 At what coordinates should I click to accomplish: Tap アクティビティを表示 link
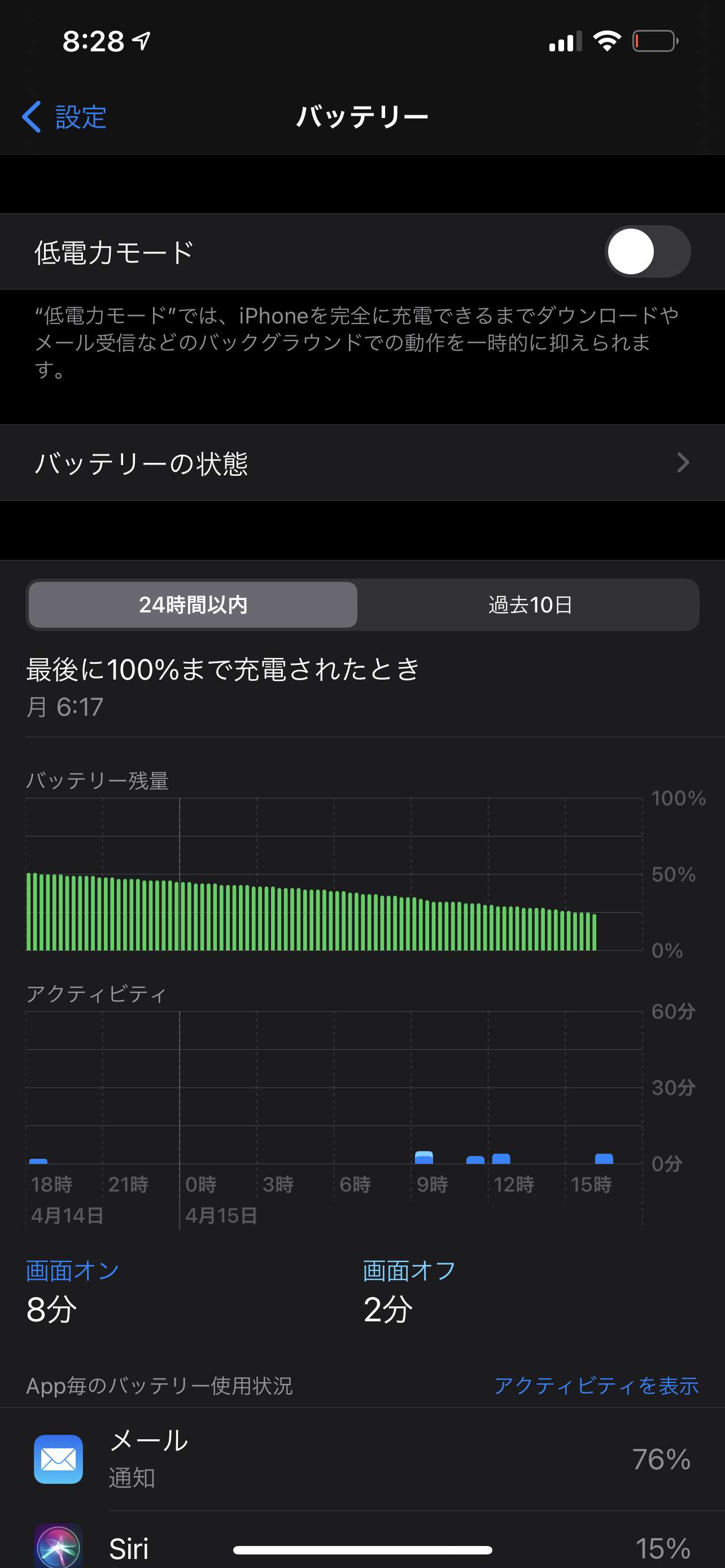click(x=595, y=1385)
